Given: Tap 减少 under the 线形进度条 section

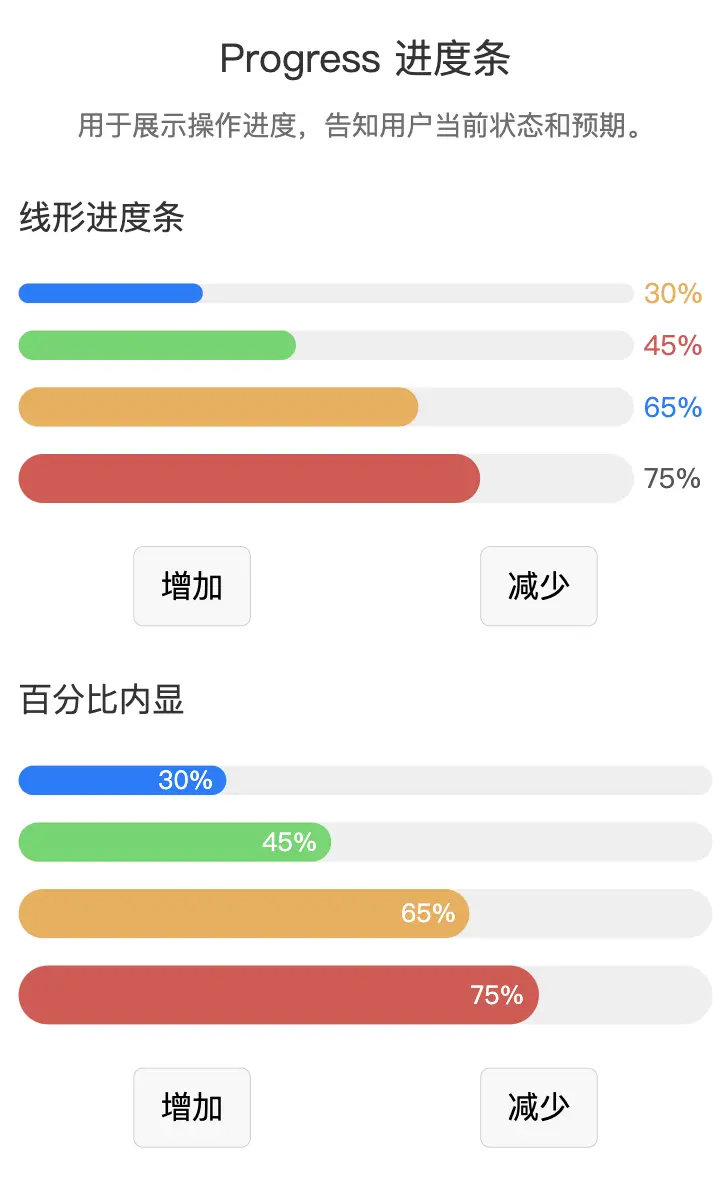Looking at the screenshot, I should point(539,586).
